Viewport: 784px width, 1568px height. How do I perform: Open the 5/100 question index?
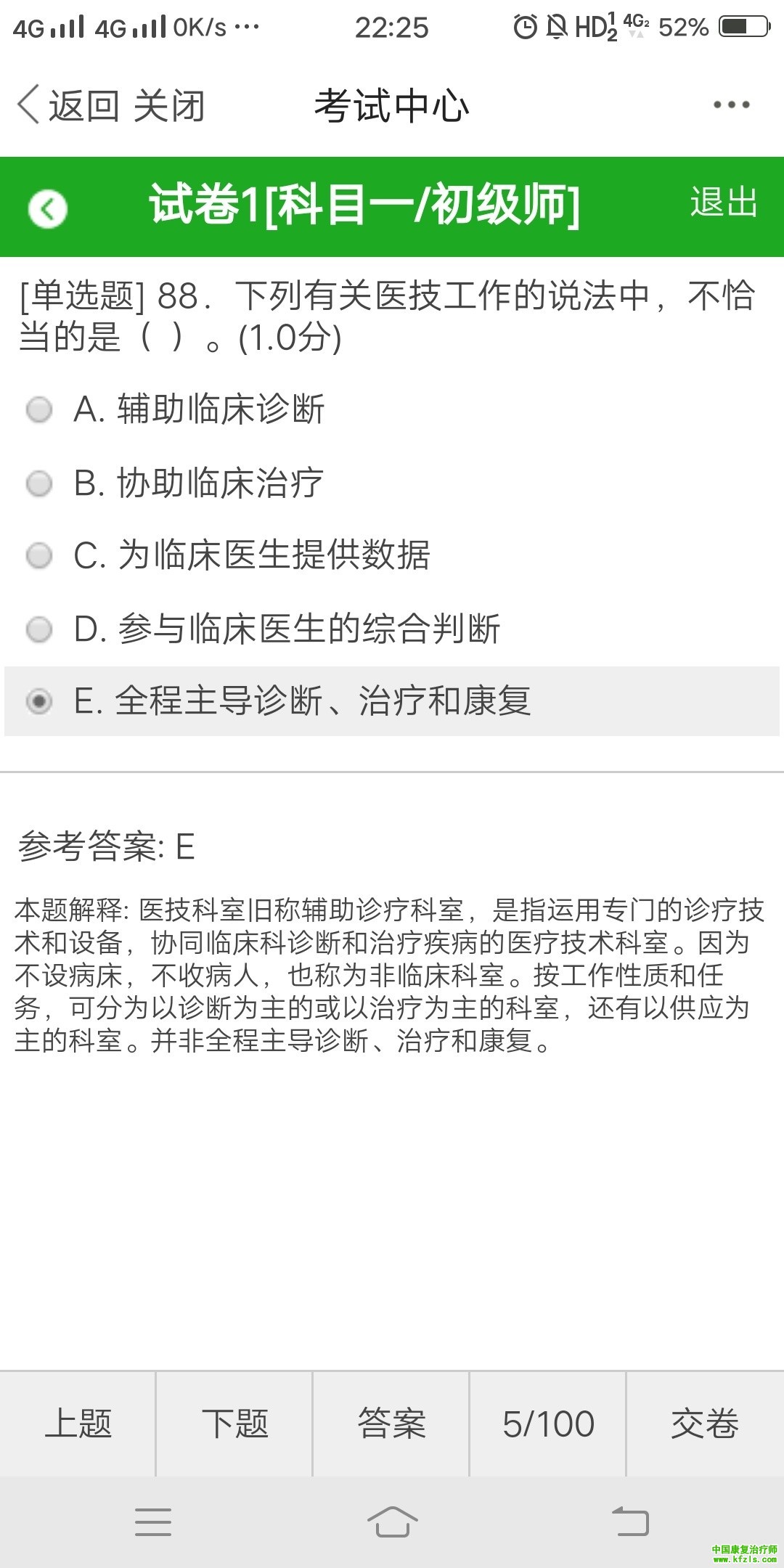coord(548,1424)
